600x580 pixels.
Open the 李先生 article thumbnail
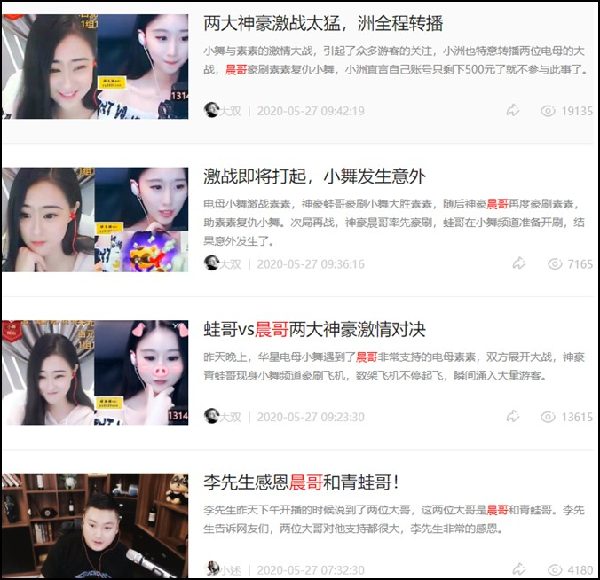(95, 525)
